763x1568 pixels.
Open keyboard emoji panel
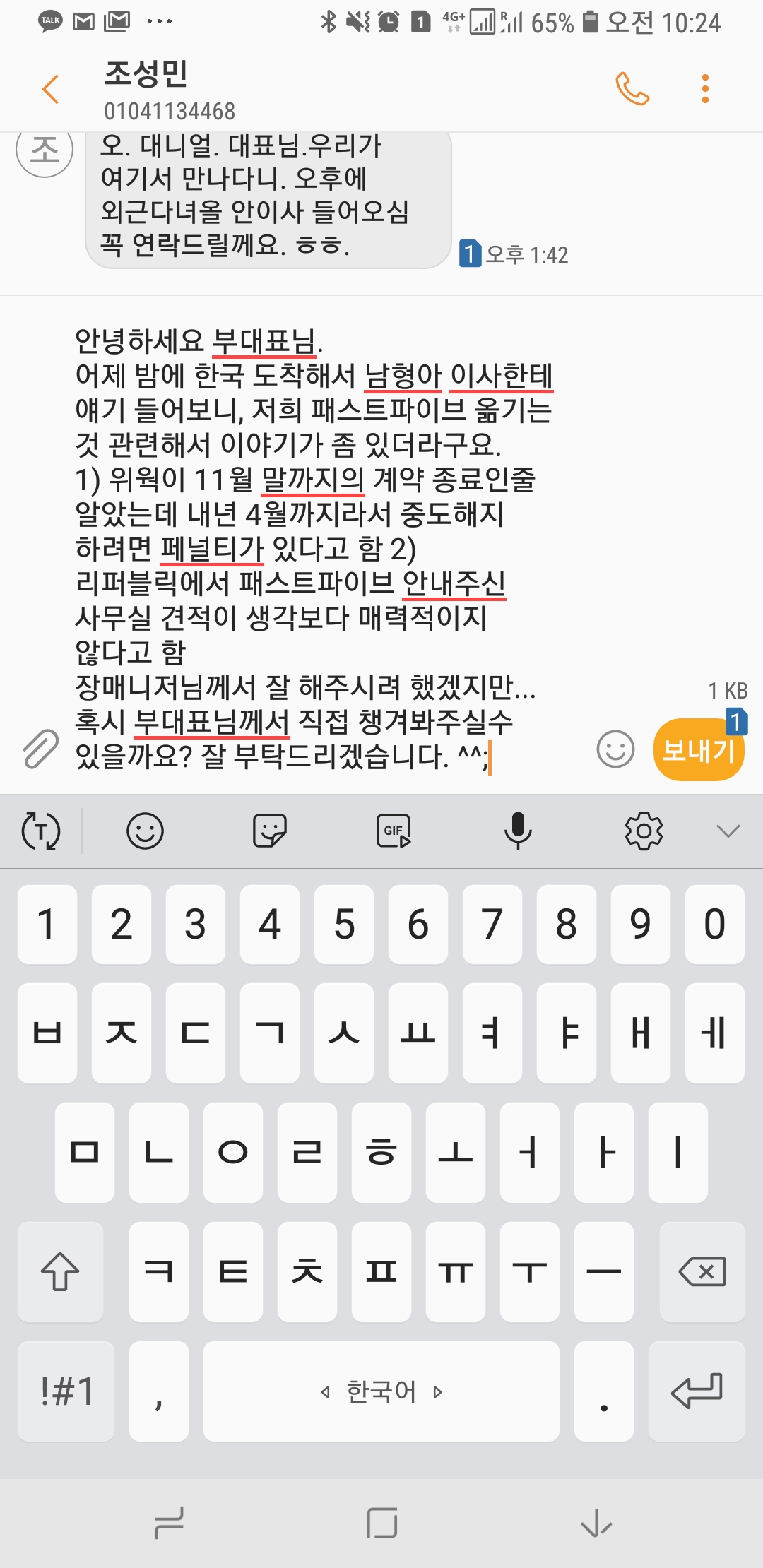[145, 831]
